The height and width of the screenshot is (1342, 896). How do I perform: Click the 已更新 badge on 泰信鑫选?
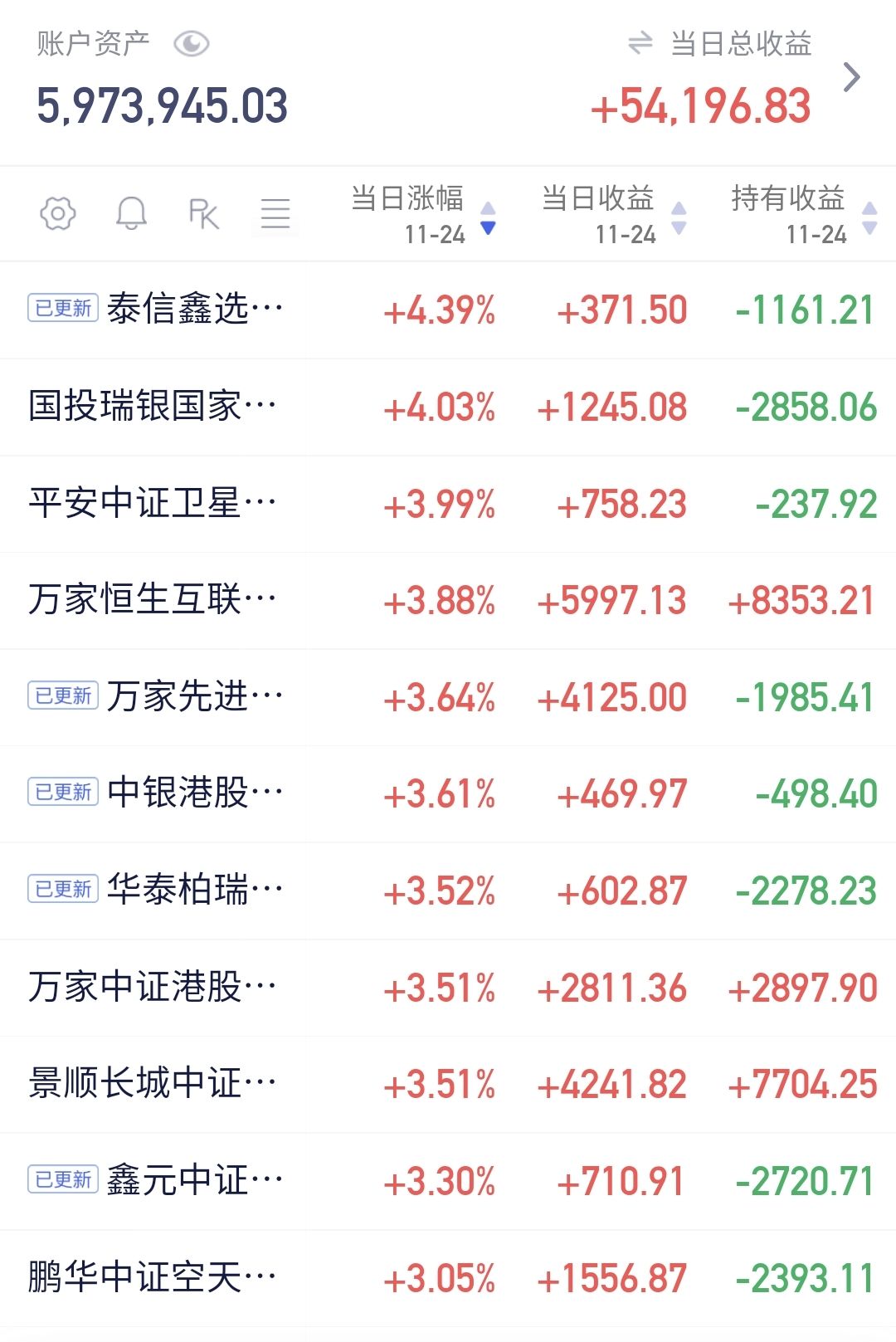pyautogui.click(x=61, y=309)
